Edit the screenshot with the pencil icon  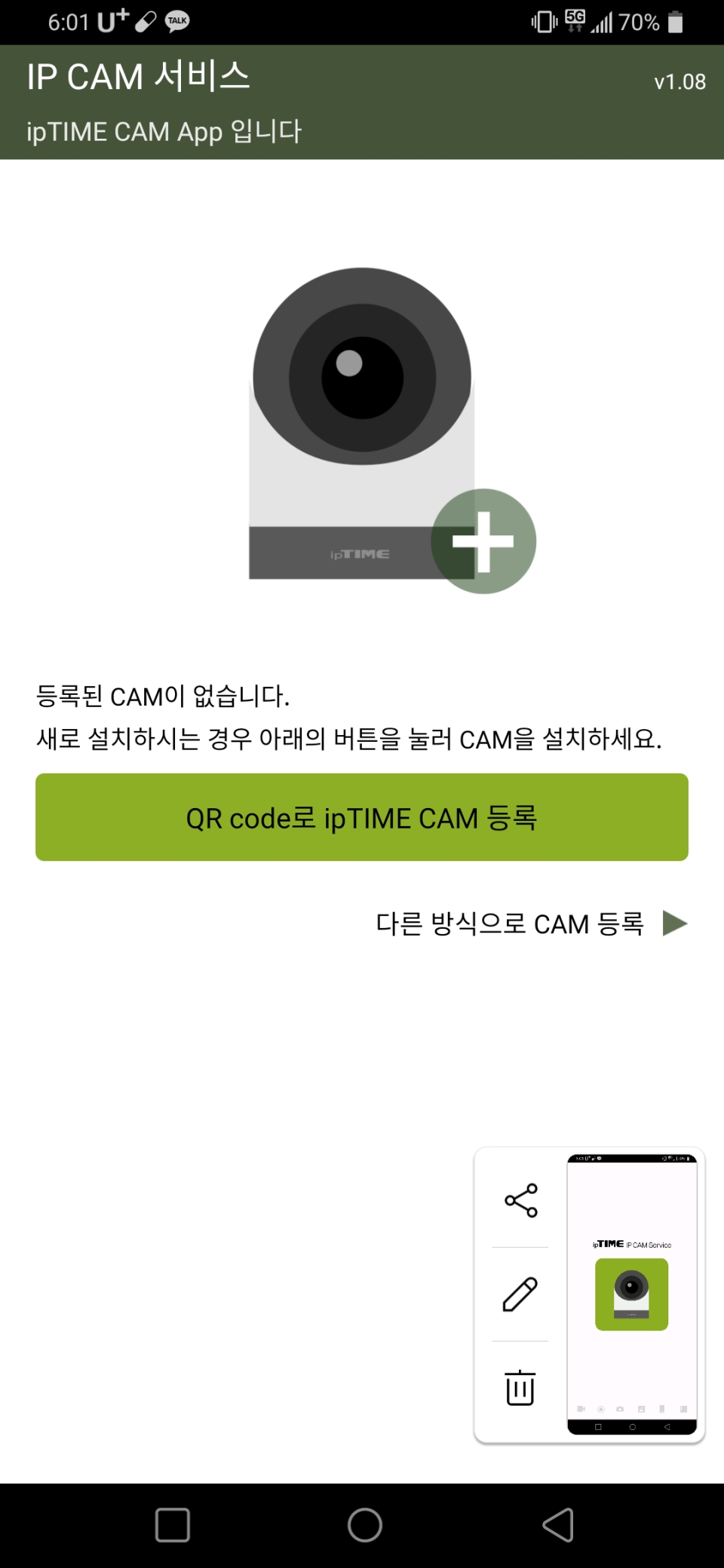click(520, 1294)
